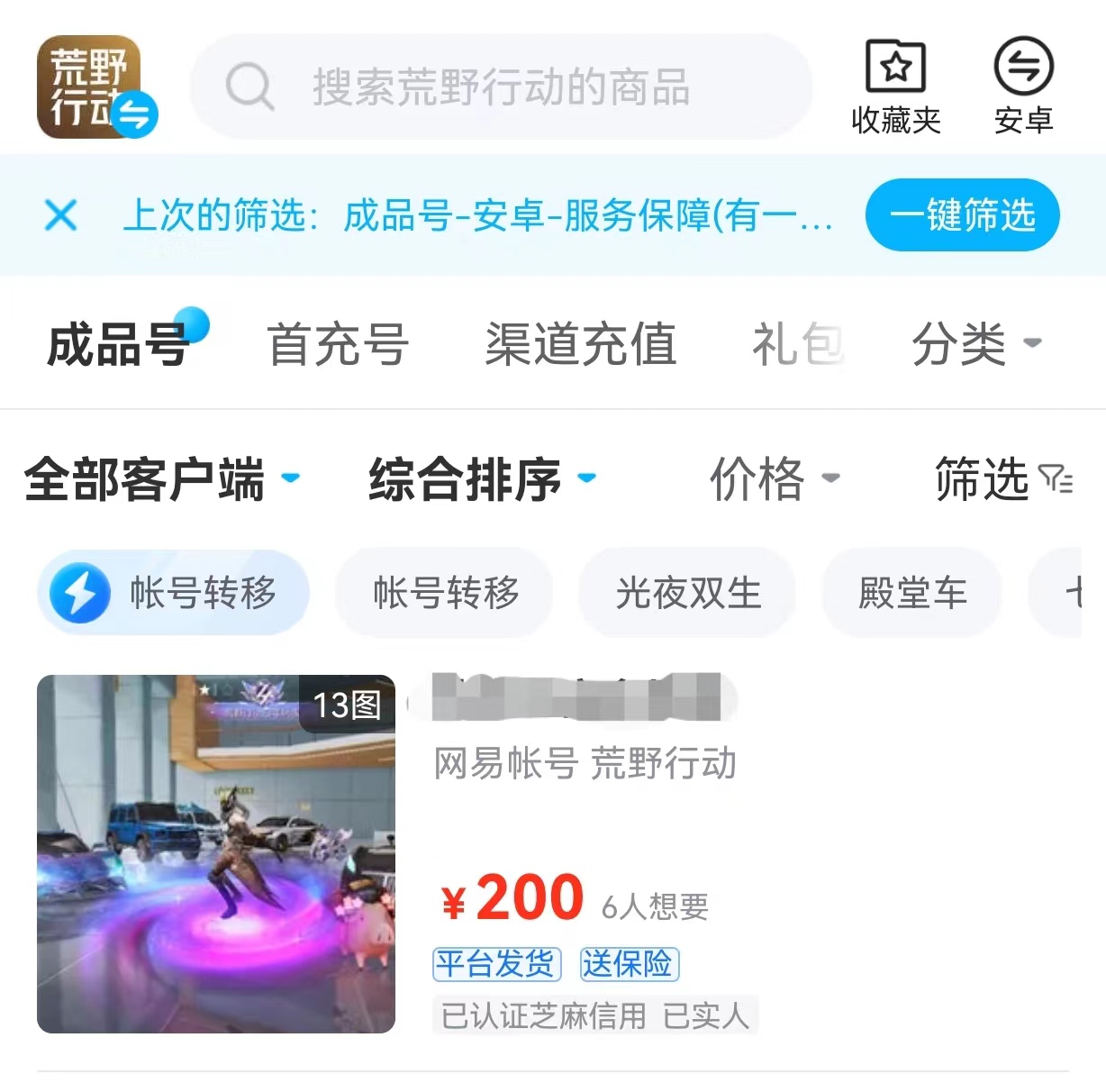Apply last filters with 一键筛选
Image resolution: width=1106 pixels, height=1092 pixels.
click(962, 215)
